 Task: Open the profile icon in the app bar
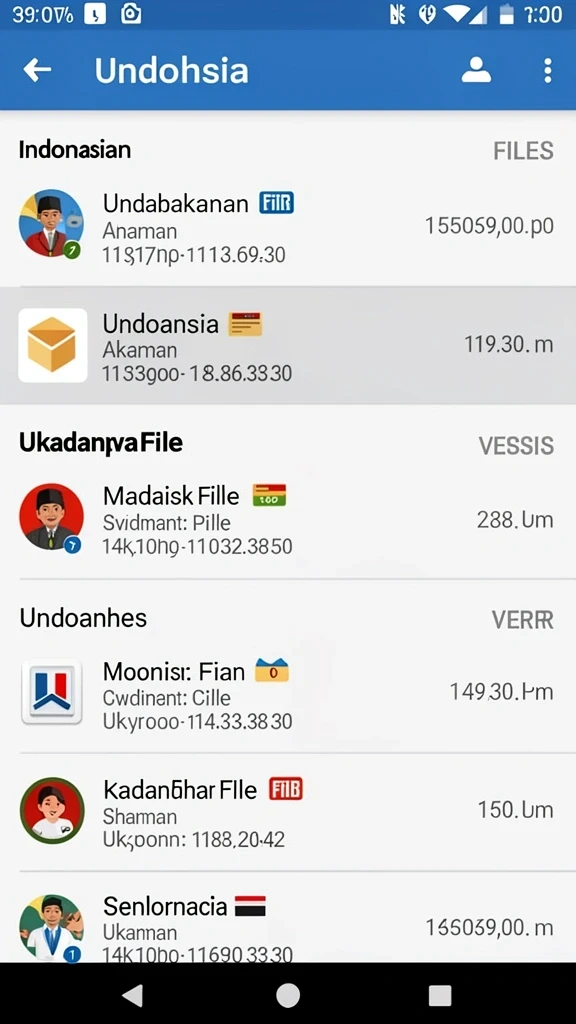click(x=476, y=70)
